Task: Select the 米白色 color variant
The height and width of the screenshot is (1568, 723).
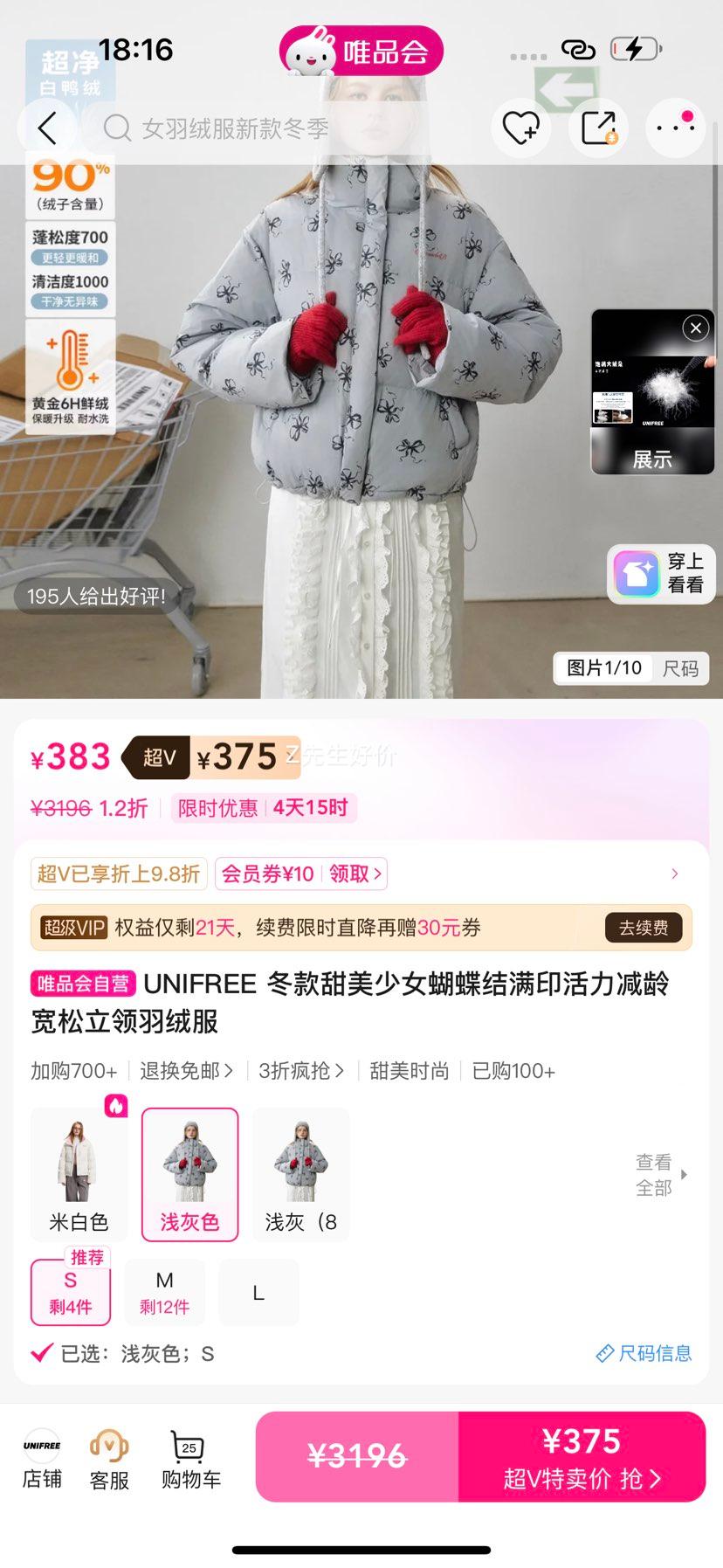Action: tap(79, 1166)
